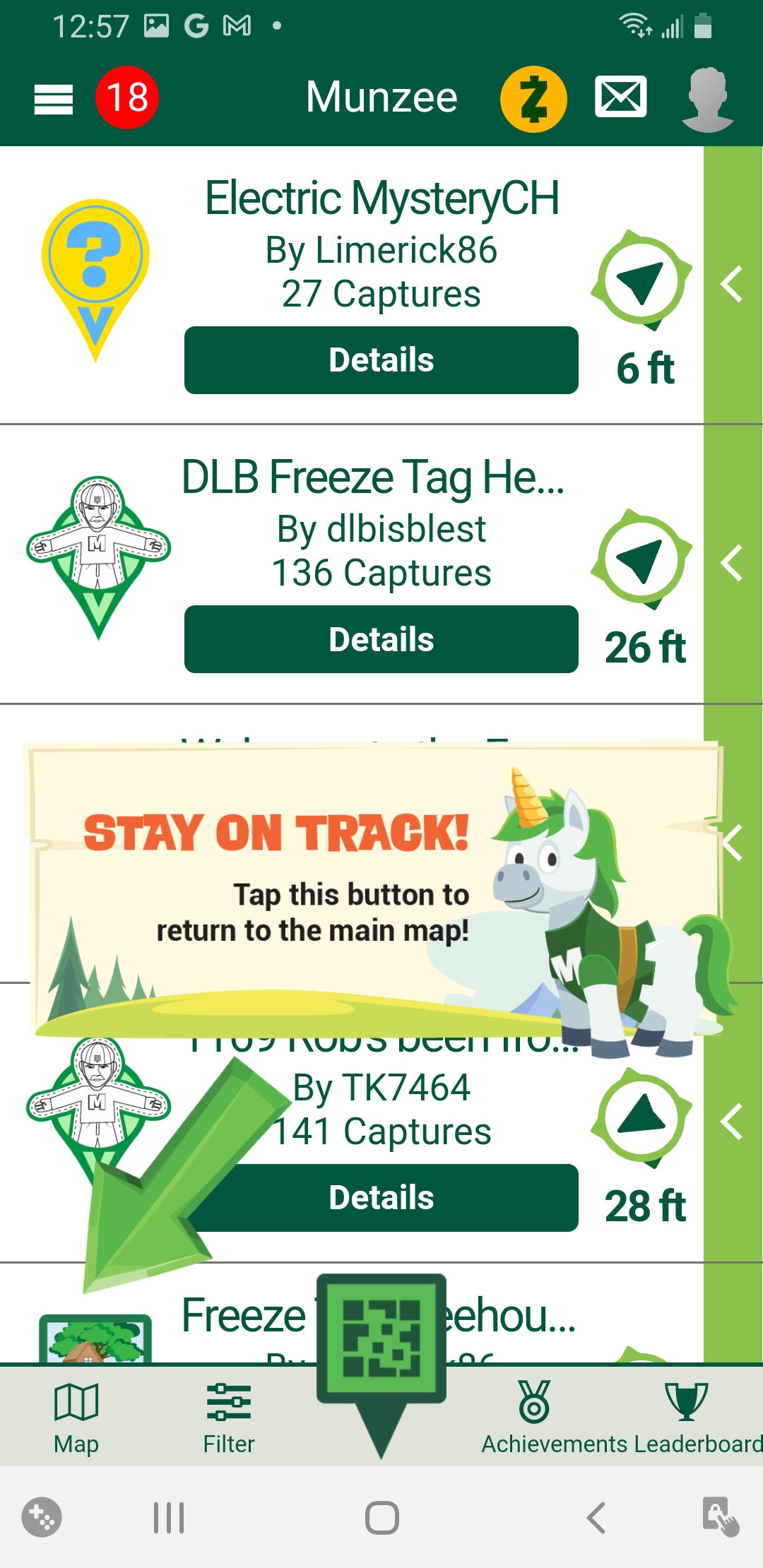Navigate to Electric MysteryCH compass icon
The height and width of the screenshot is (1568, 763).
(x=641, y=280)
